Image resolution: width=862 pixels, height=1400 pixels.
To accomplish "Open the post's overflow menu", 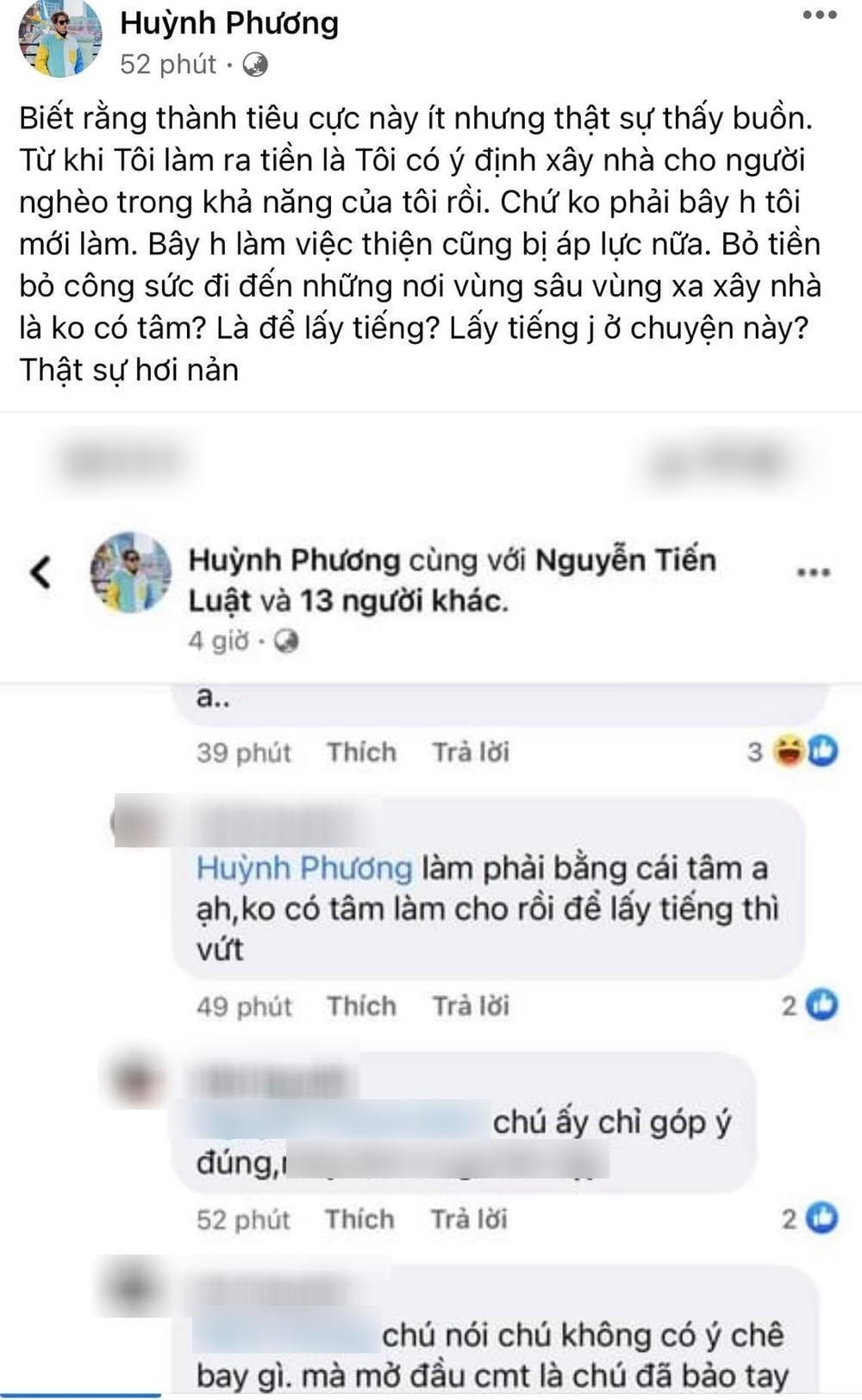I will tap(818, 16).
